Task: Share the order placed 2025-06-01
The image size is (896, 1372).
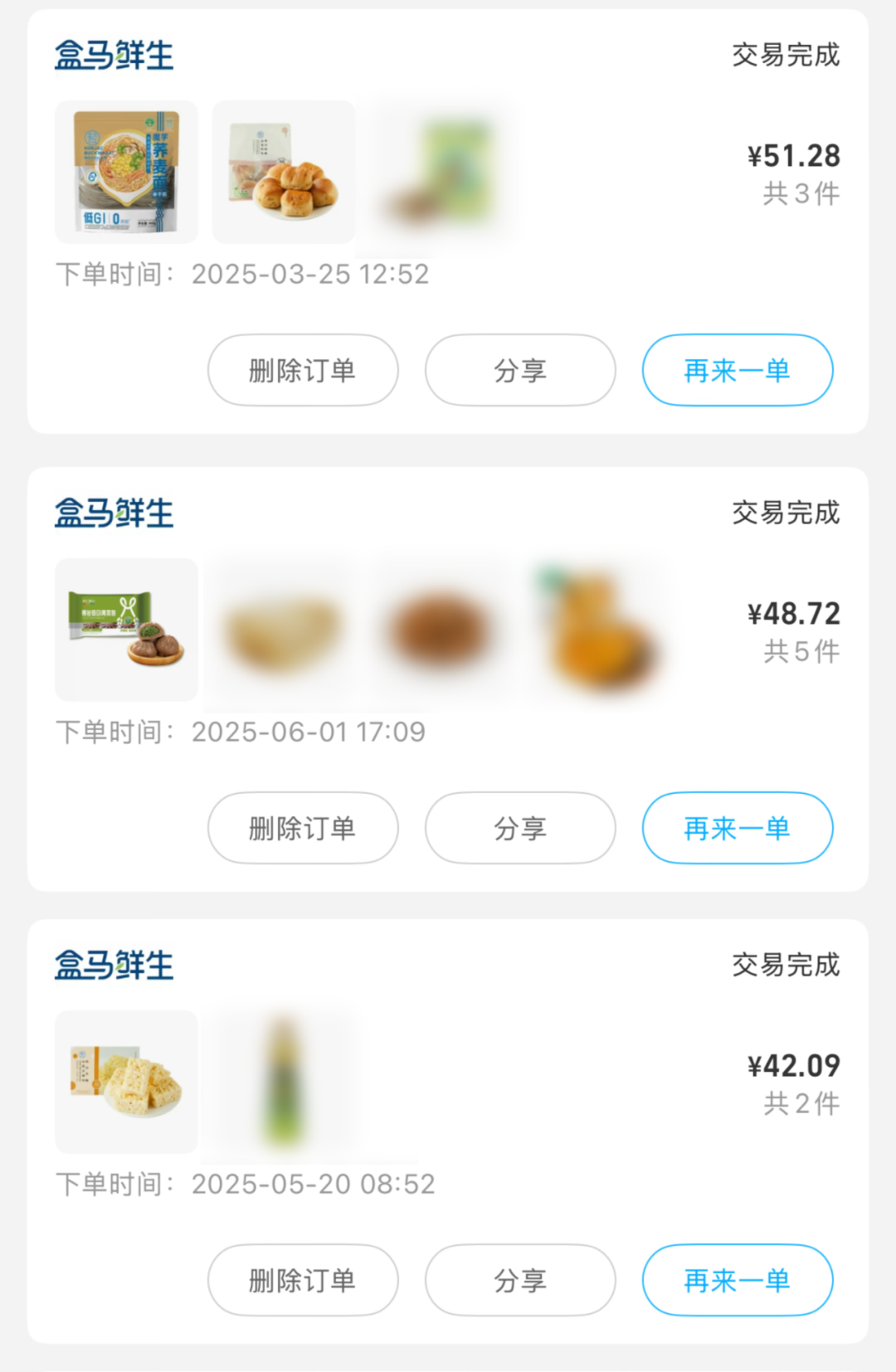Action: (520, 828)
